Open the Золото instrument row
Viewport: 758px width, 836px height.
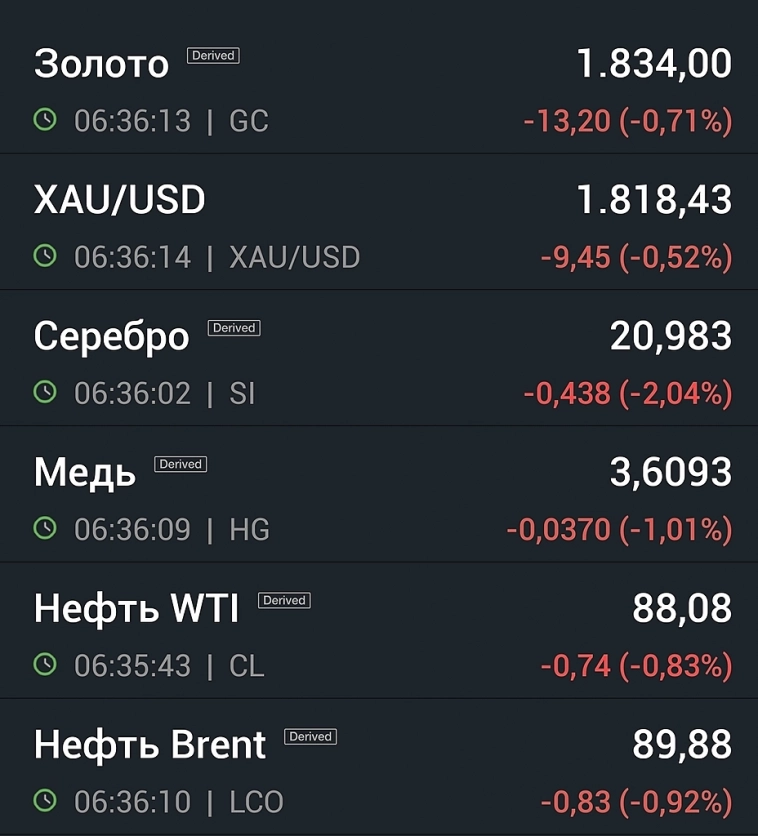coord(101,63)
